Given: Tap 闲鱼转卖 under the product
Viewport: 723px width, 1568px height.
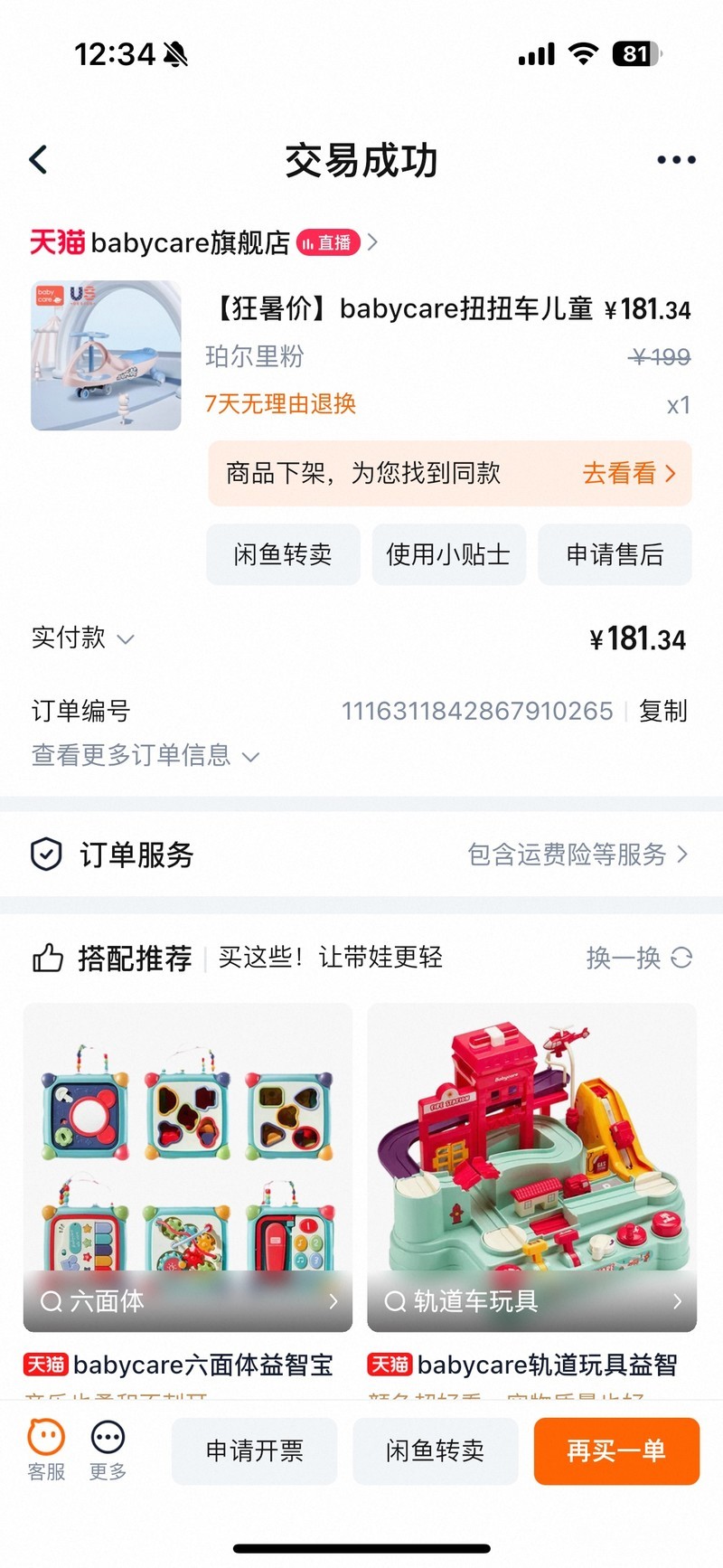Looking at the screenshot, I should 283,554.
